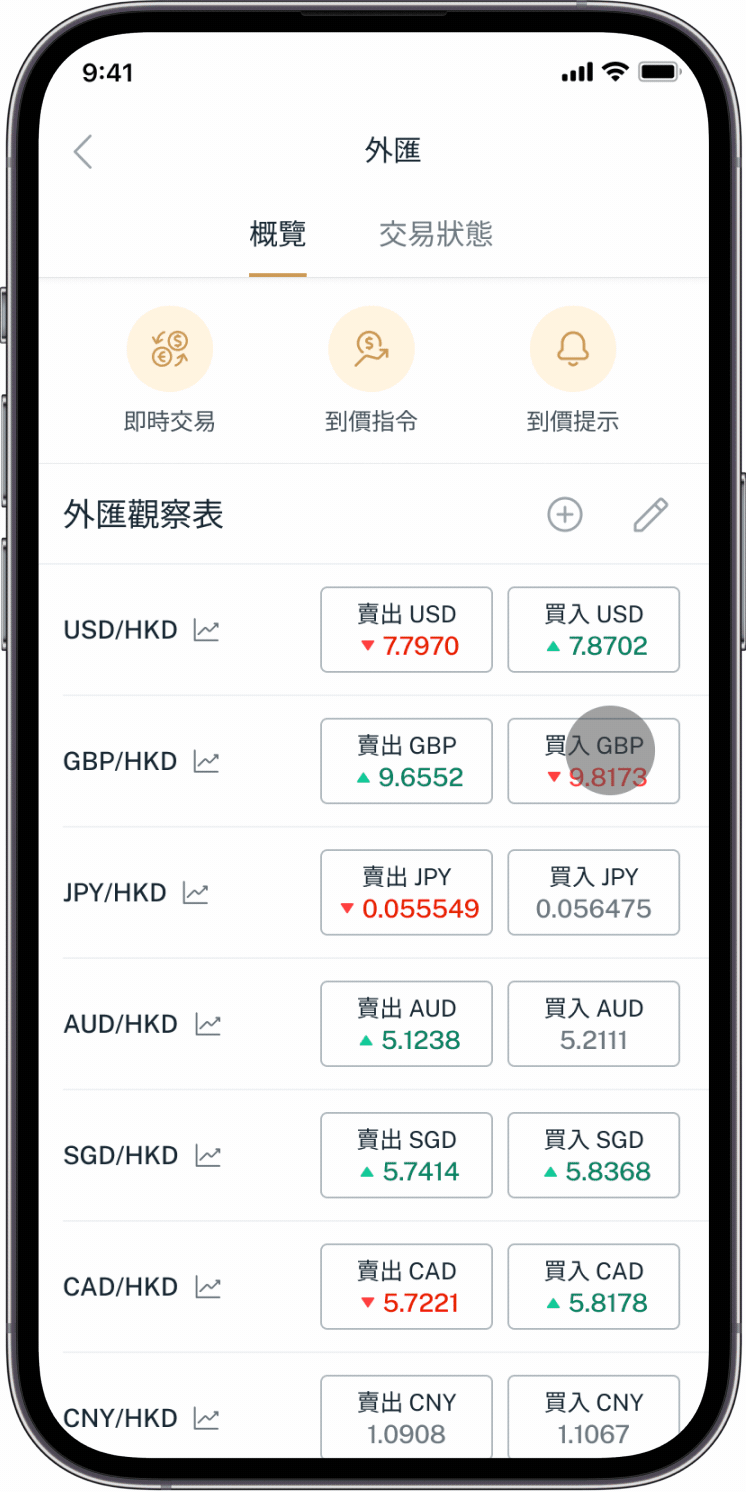Choose 買入 GBP at 9.8173
The height and width of the screenshot is (1492, 746).
[x=593, y=761]
